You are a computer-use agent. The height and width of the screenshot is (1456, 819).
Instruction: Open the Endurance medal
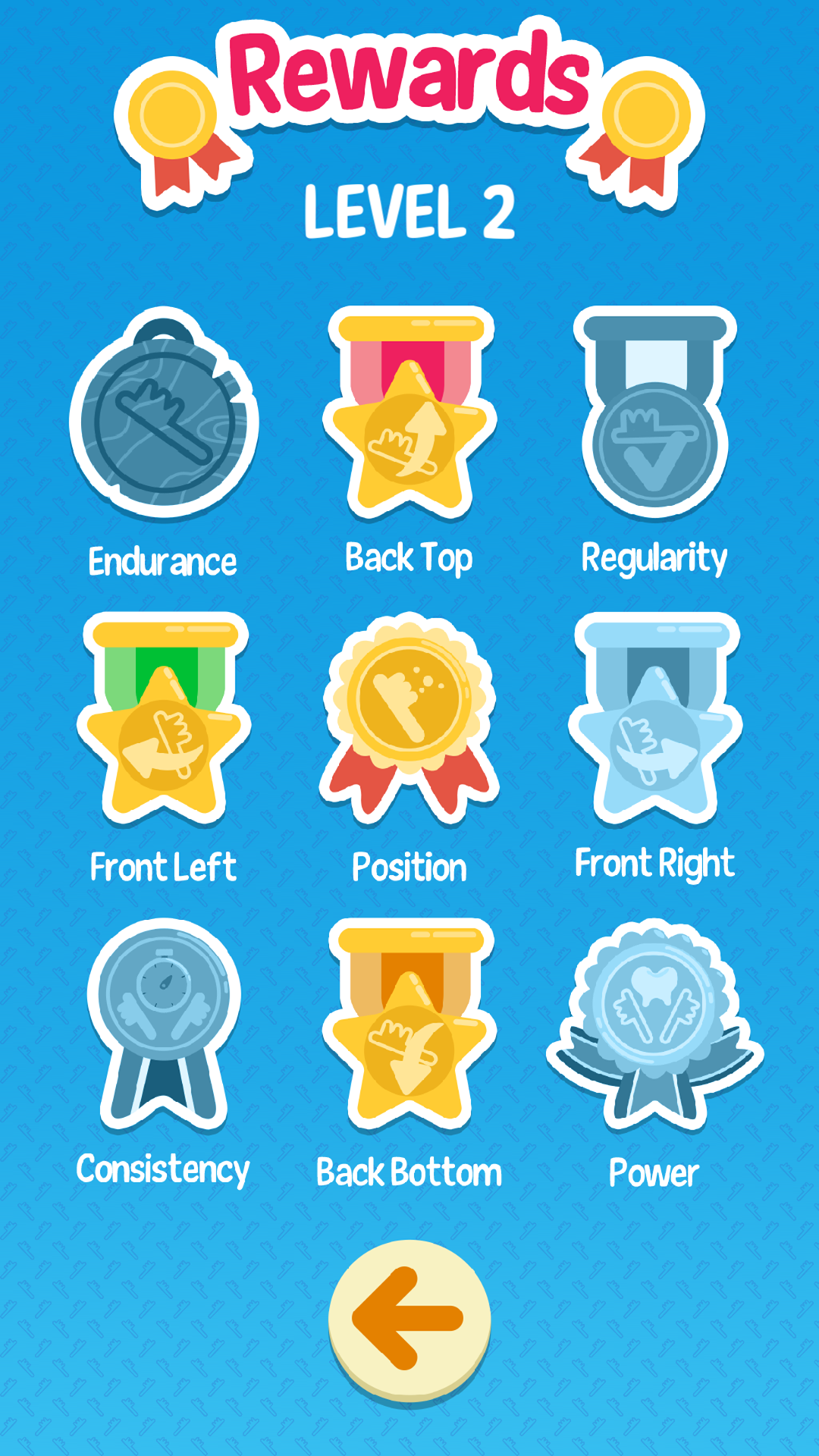click(164, 416)
